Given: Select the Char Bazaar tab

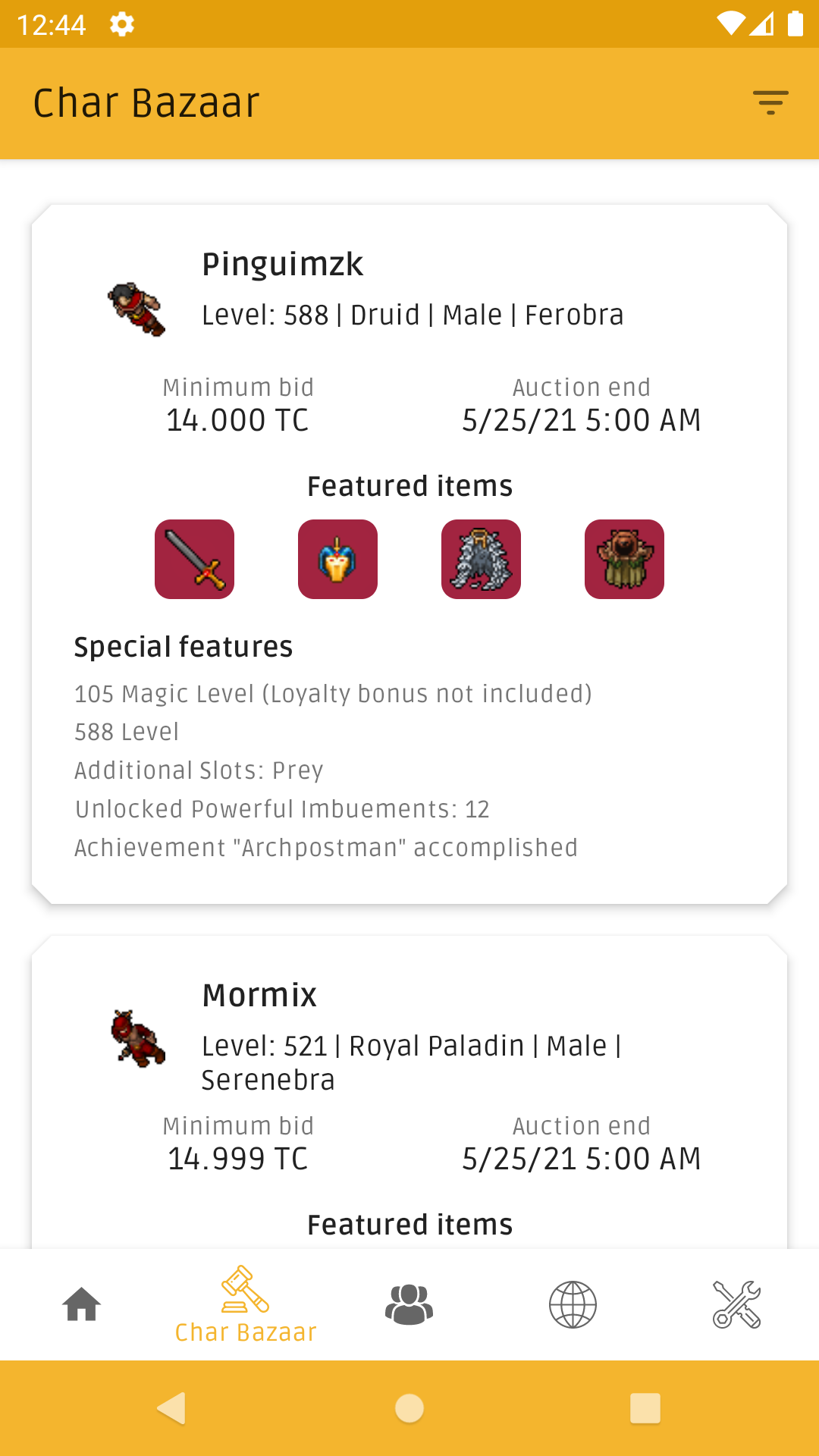Looking at the screenshot, I should click(246, 1304).
